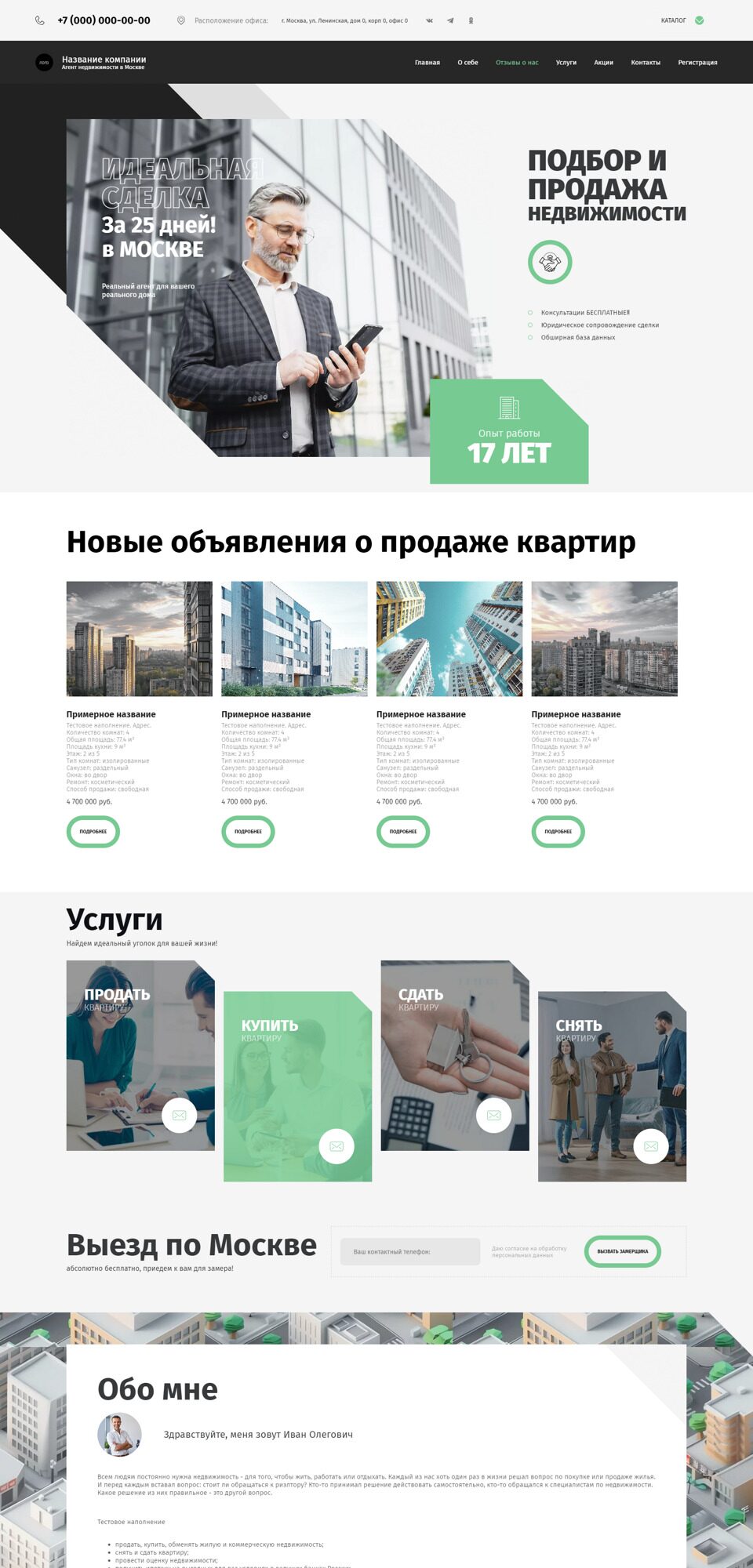
Task: Open the VK social link
Action: [x=429, y=20]
